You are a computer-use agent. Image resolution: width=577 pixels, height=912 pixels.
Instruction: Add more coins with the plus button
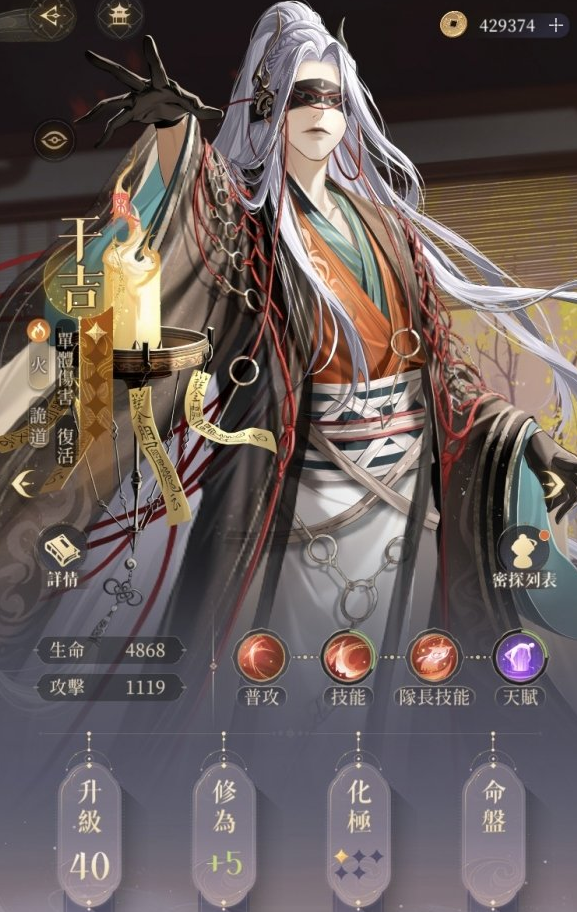(x=556, y=26)
